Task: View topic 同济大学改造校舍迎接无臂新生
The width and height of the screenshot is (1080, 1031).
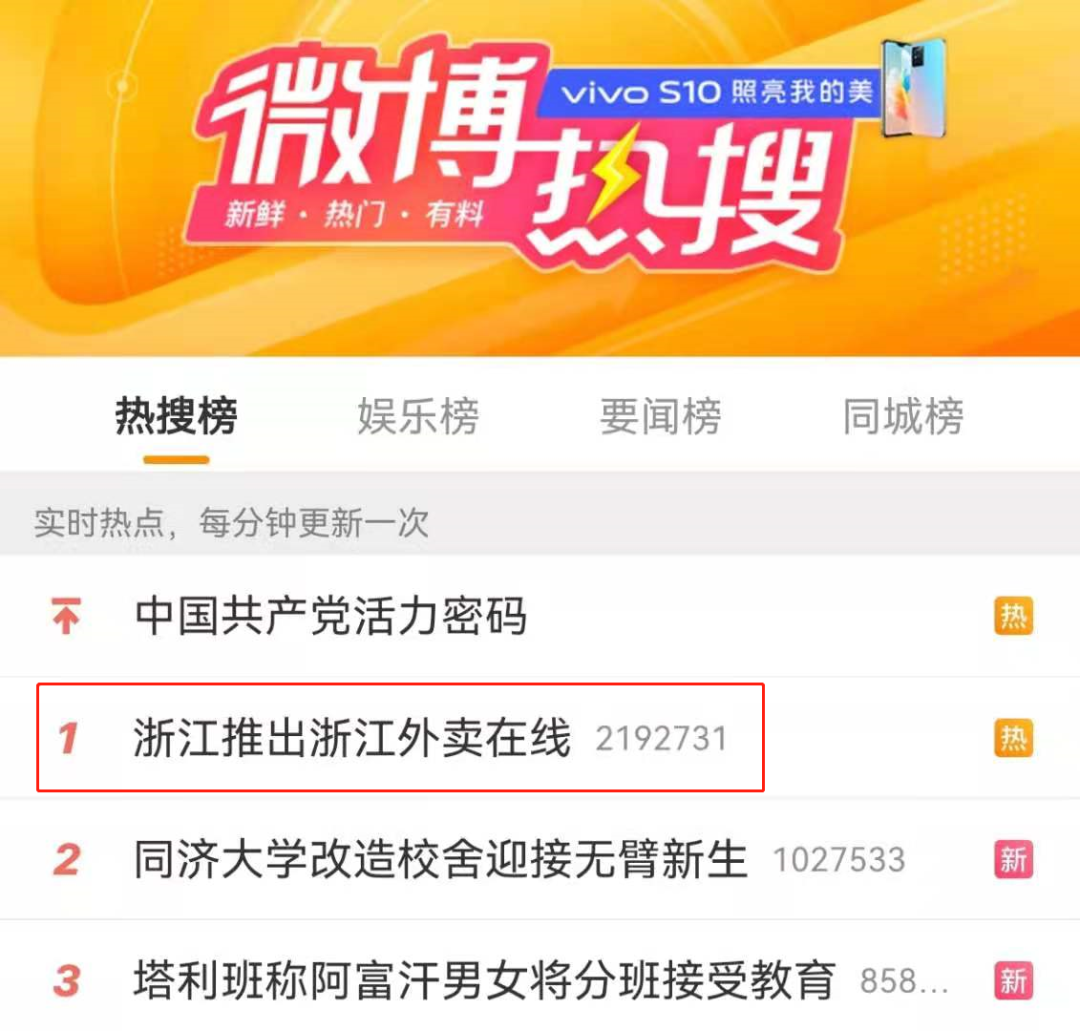Action: click(x=441, y=860)
